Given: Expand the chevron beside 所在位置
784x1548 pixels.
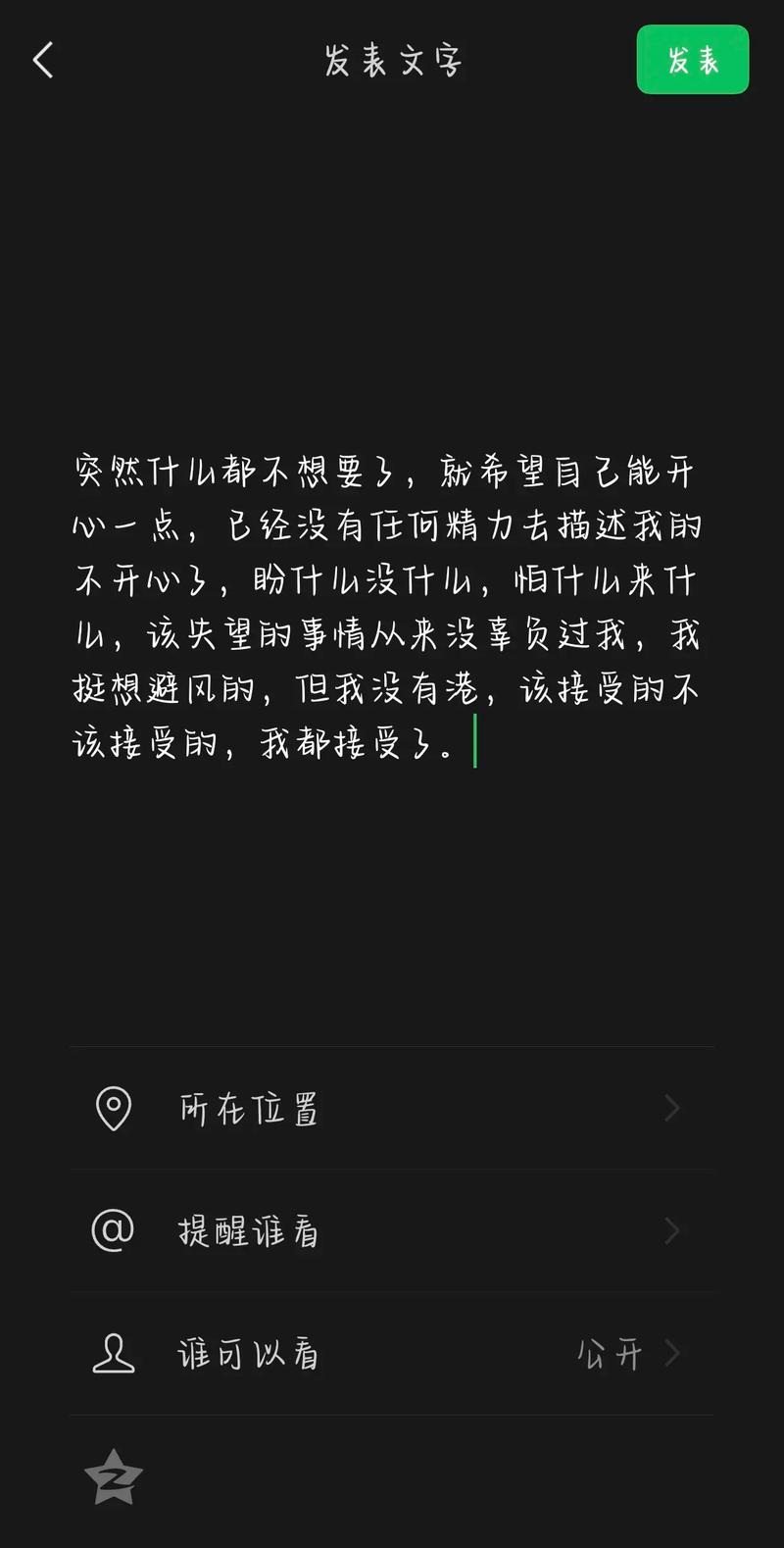Looking at the screenshot, I should (672, 1108).
